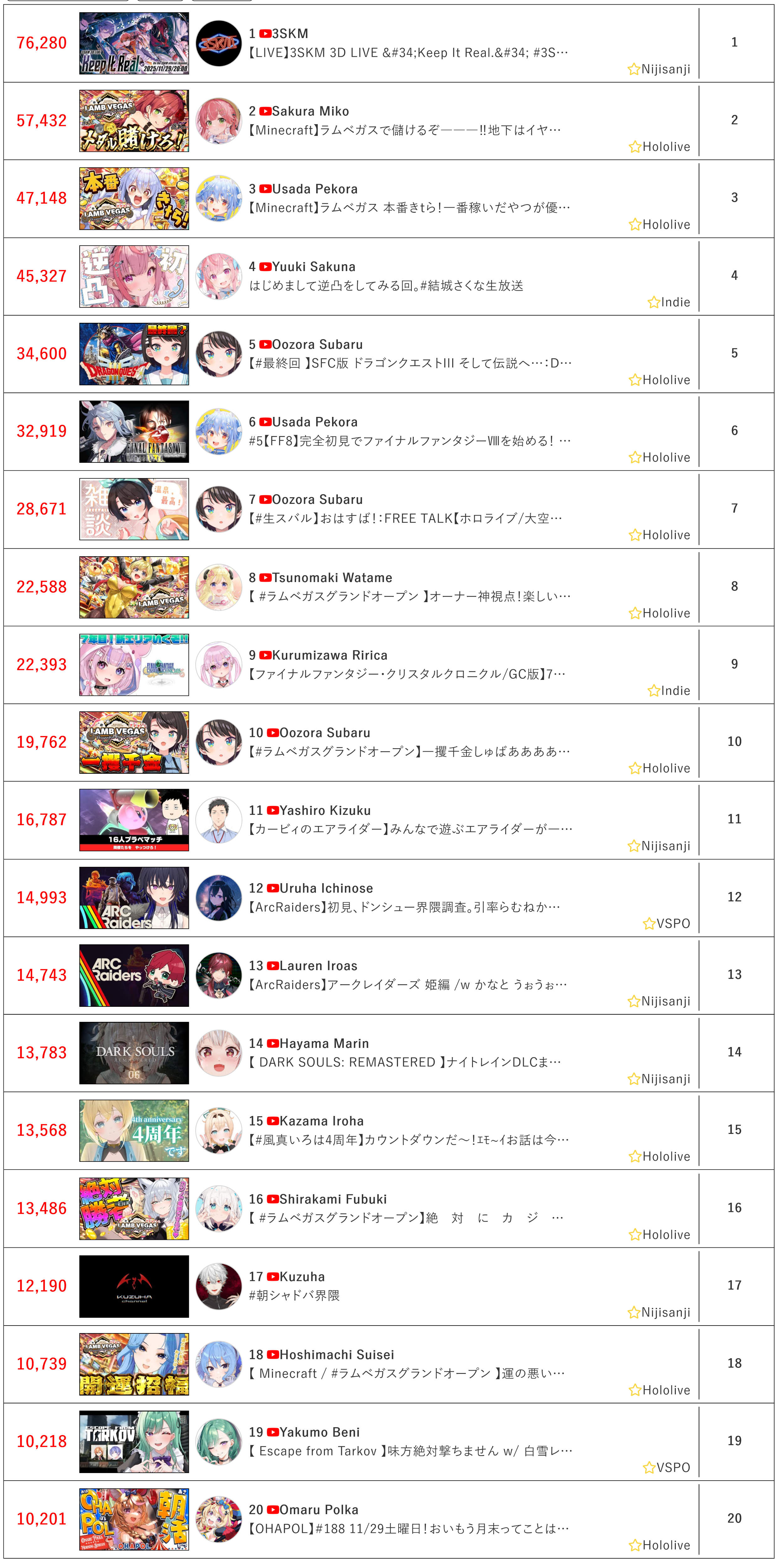Open the 3SKM 3D LIVE stream thumbnail
Image resolution: width=784 pixels, height=1564 pixels.
point(134,43)
